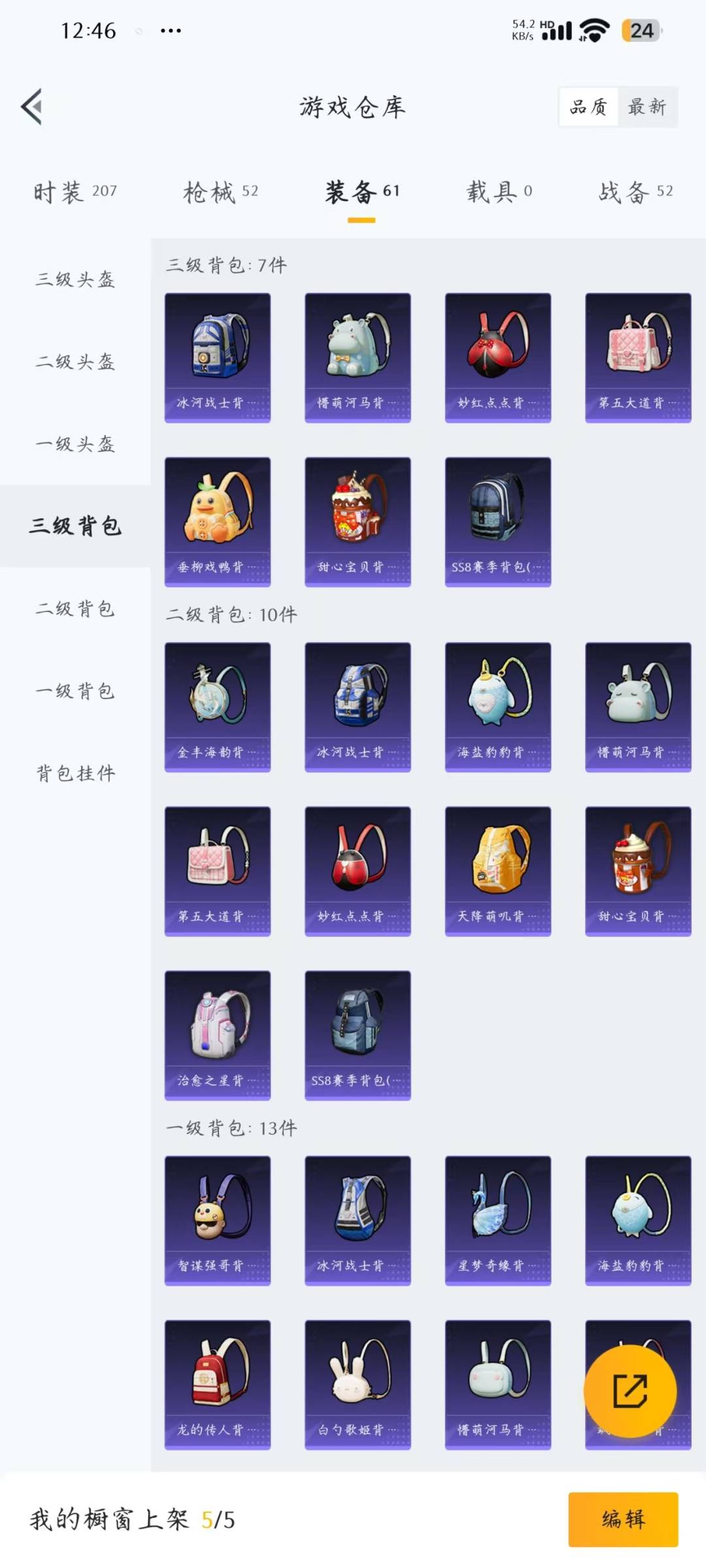Switch to the 时装 tab
The width and height of the screenshot is (706, 1568).
coord(75,191)
